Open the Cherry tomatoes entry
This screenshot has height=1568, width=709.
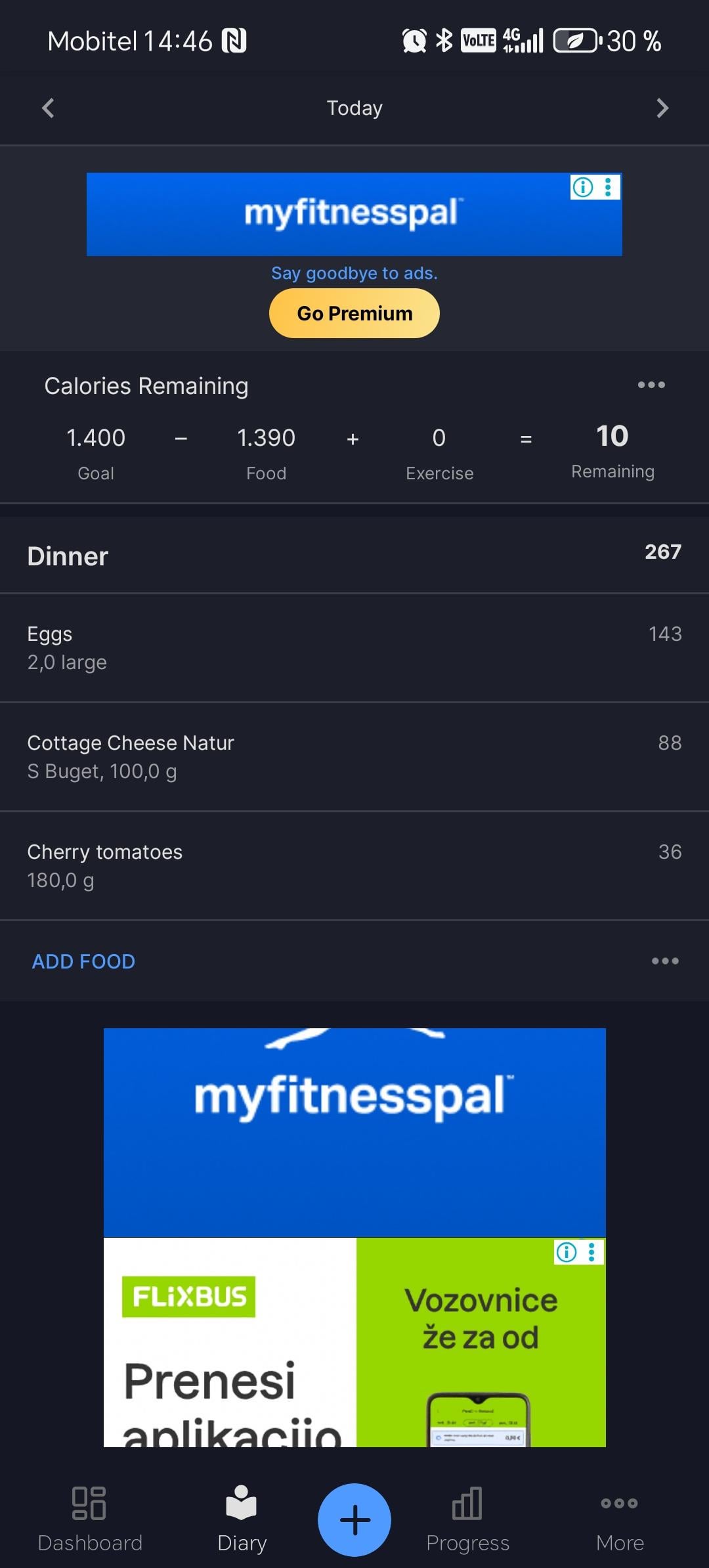[354, 865]
